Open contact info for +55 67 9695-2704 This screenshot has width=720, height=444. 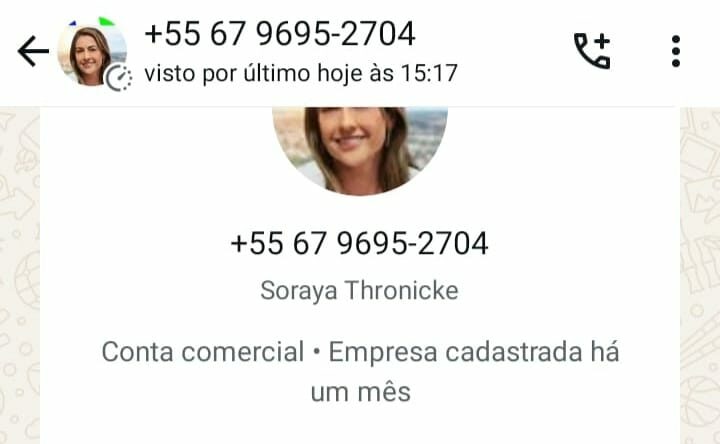pos(280,35)
